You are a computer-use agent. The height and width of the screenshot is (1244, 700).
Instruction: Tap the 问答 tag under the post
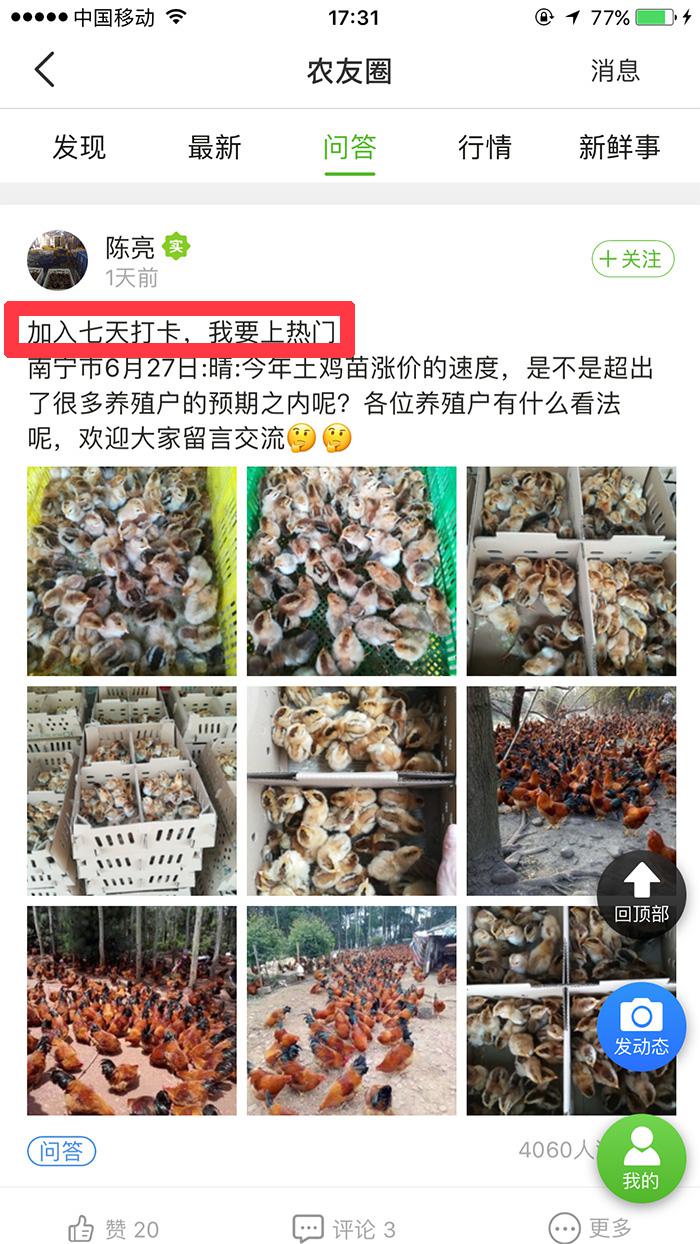[x=61, y=1151]
